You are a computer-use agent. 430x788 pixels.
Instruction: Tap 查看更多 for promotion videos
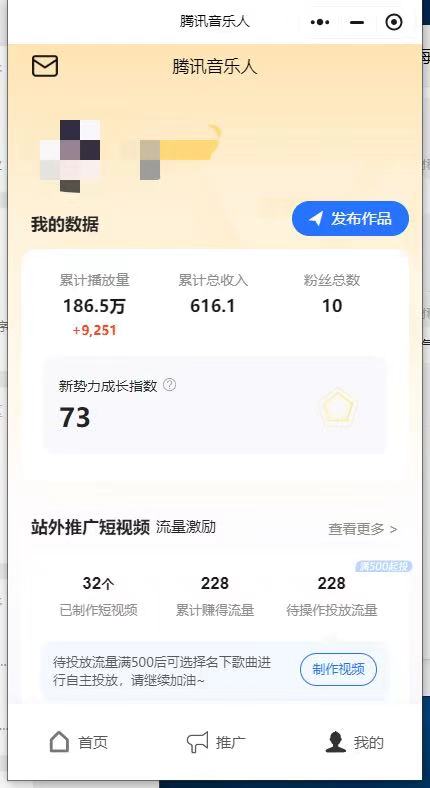tap(363, 529)
